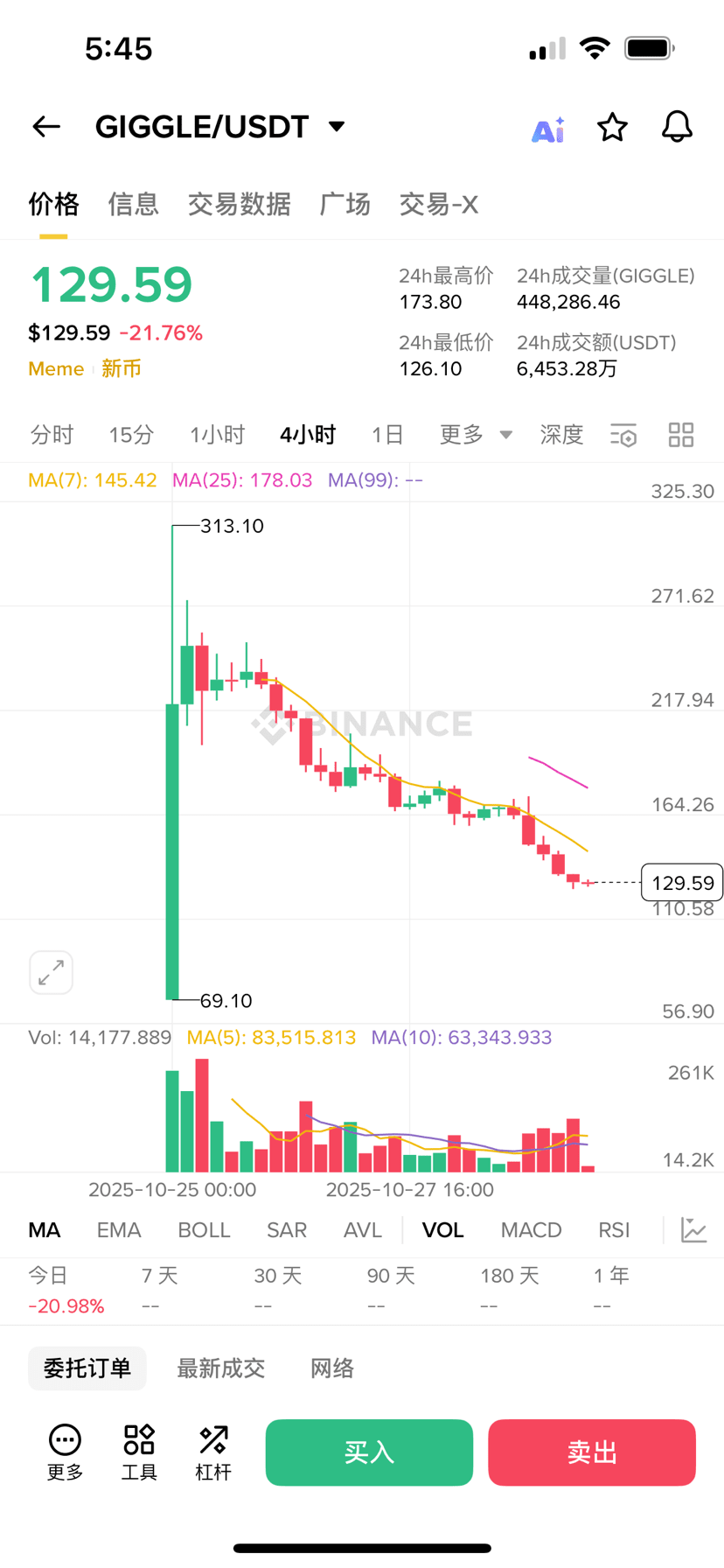Select the BOLL indicator
Image resolution: width=724 pixels, height=1568 pixels.
204,1230
